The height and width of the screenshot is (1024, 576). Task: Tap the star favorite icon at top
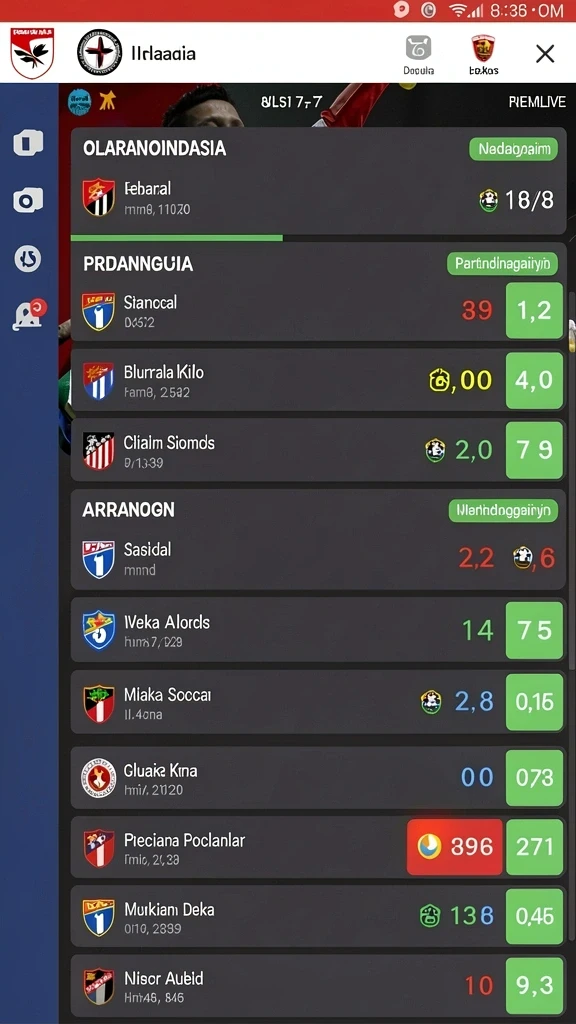(x=107, y=100)
